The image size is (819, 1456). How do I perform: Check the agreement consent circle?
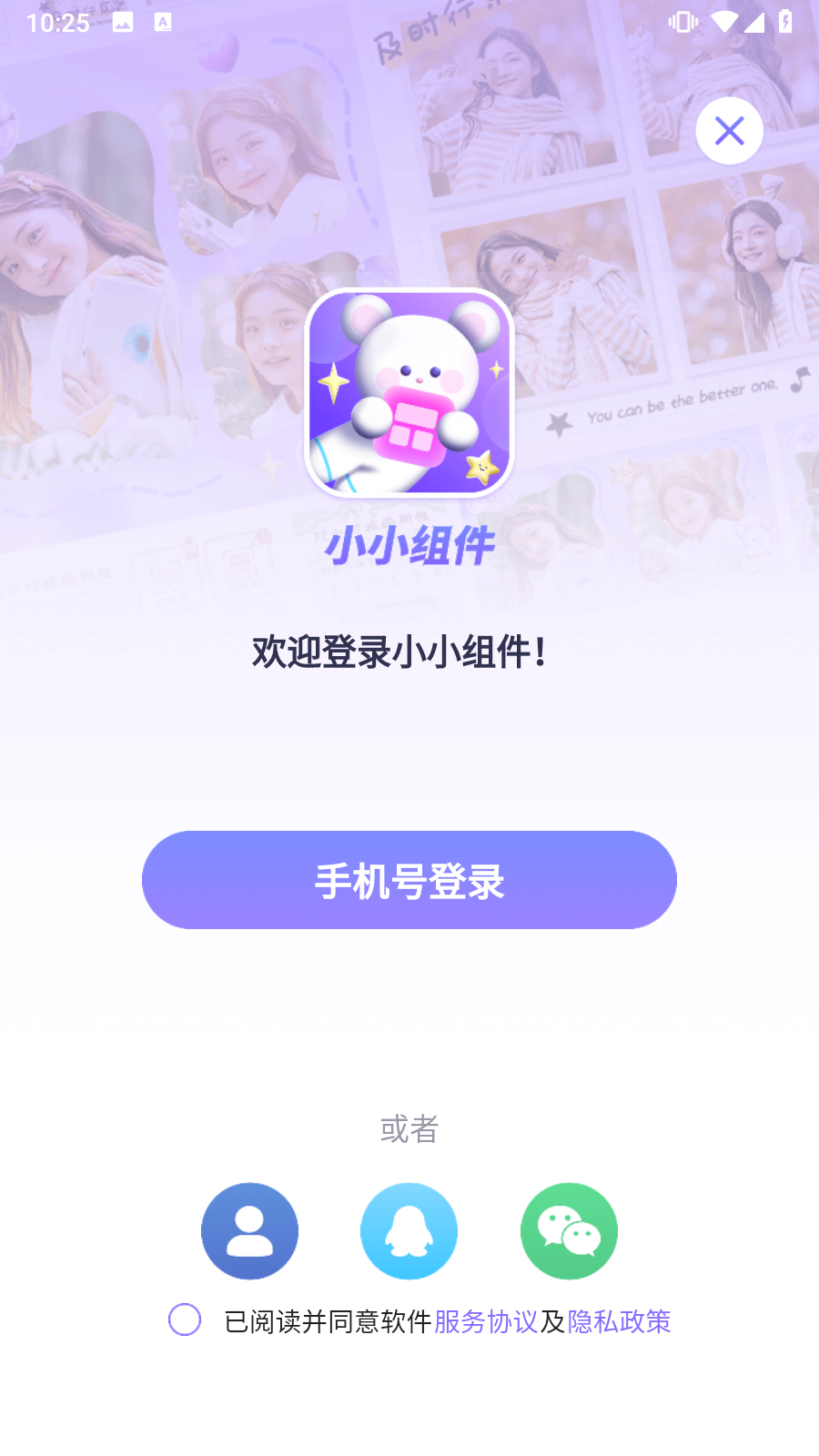185,1319
